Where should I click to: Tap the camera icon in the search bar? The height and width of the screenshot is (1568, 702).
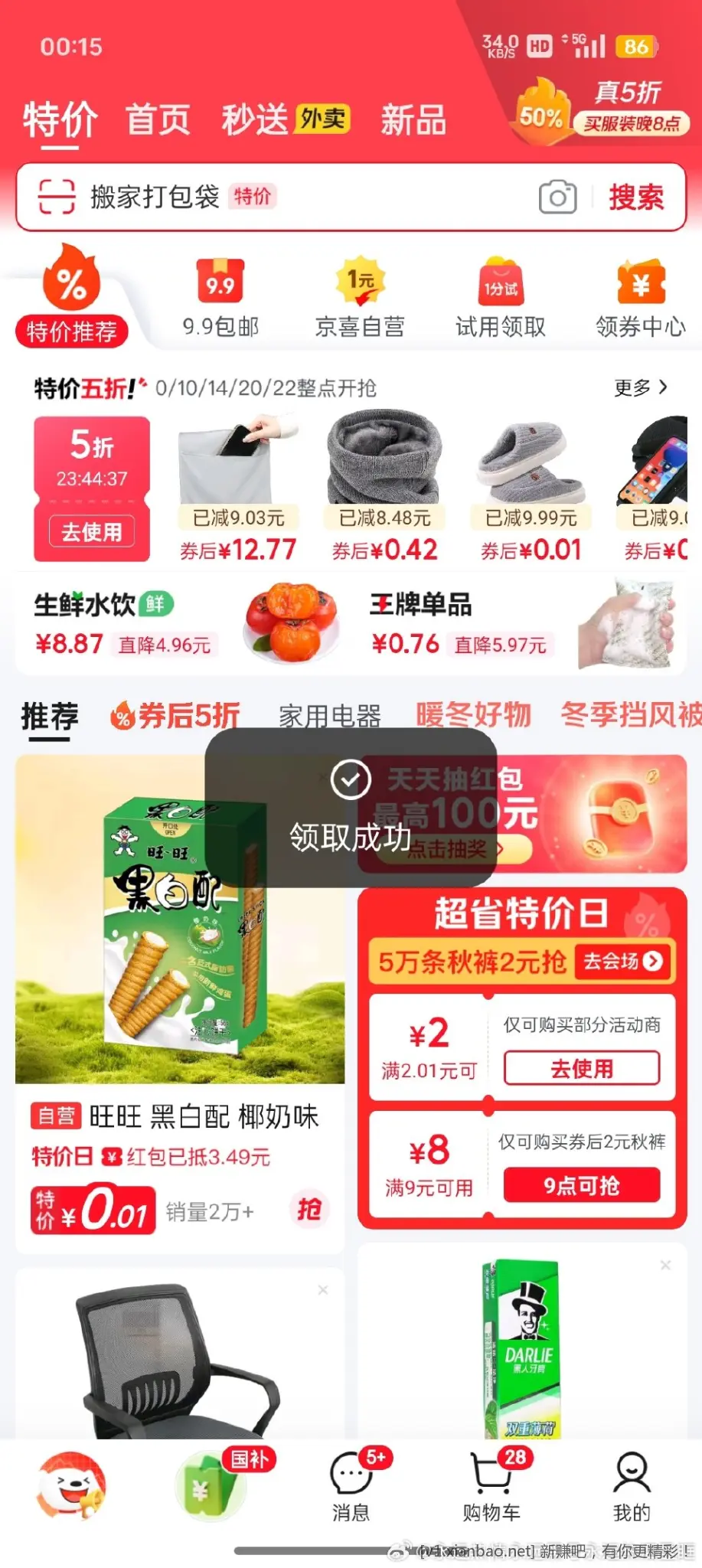pos(557,198)
